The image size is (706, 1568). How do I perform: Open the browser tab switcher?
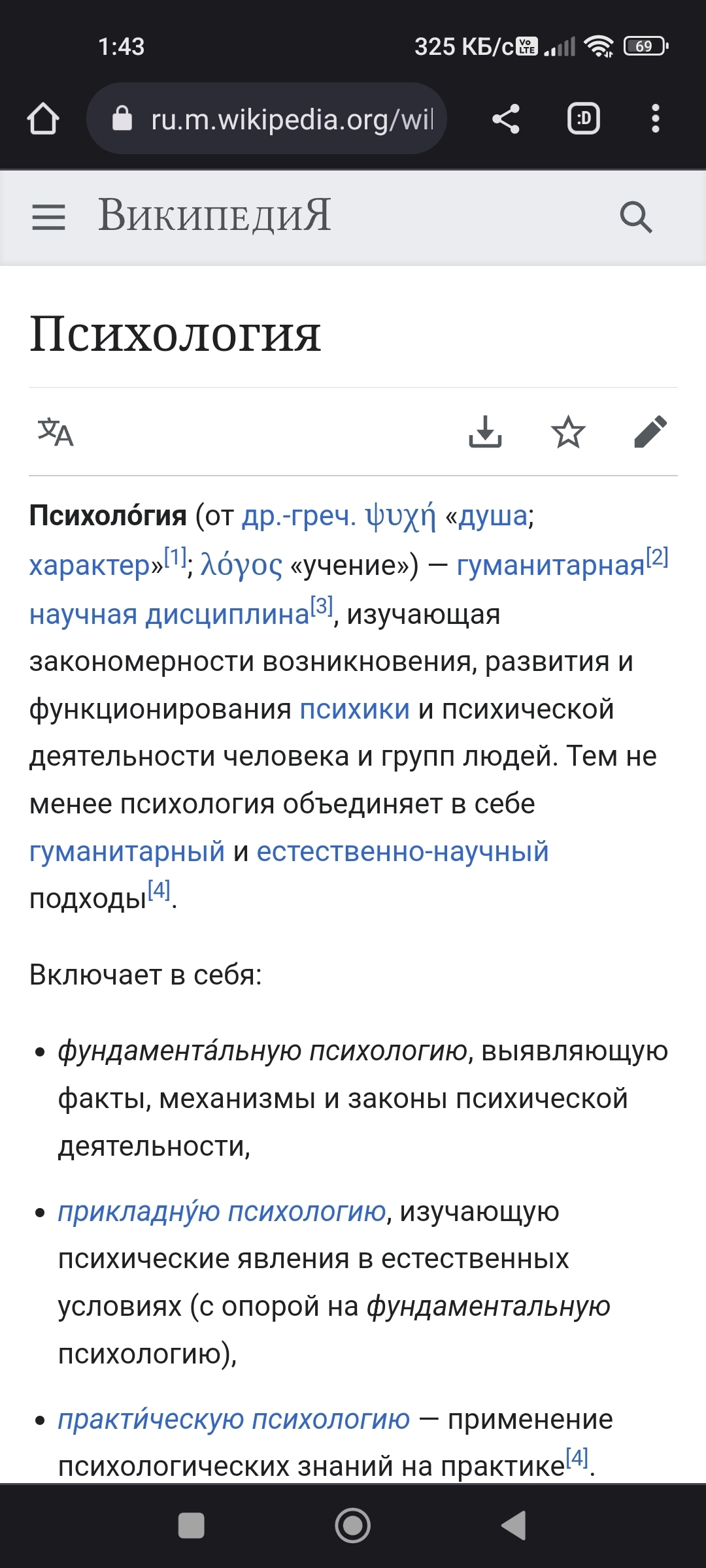coord(583,119)
